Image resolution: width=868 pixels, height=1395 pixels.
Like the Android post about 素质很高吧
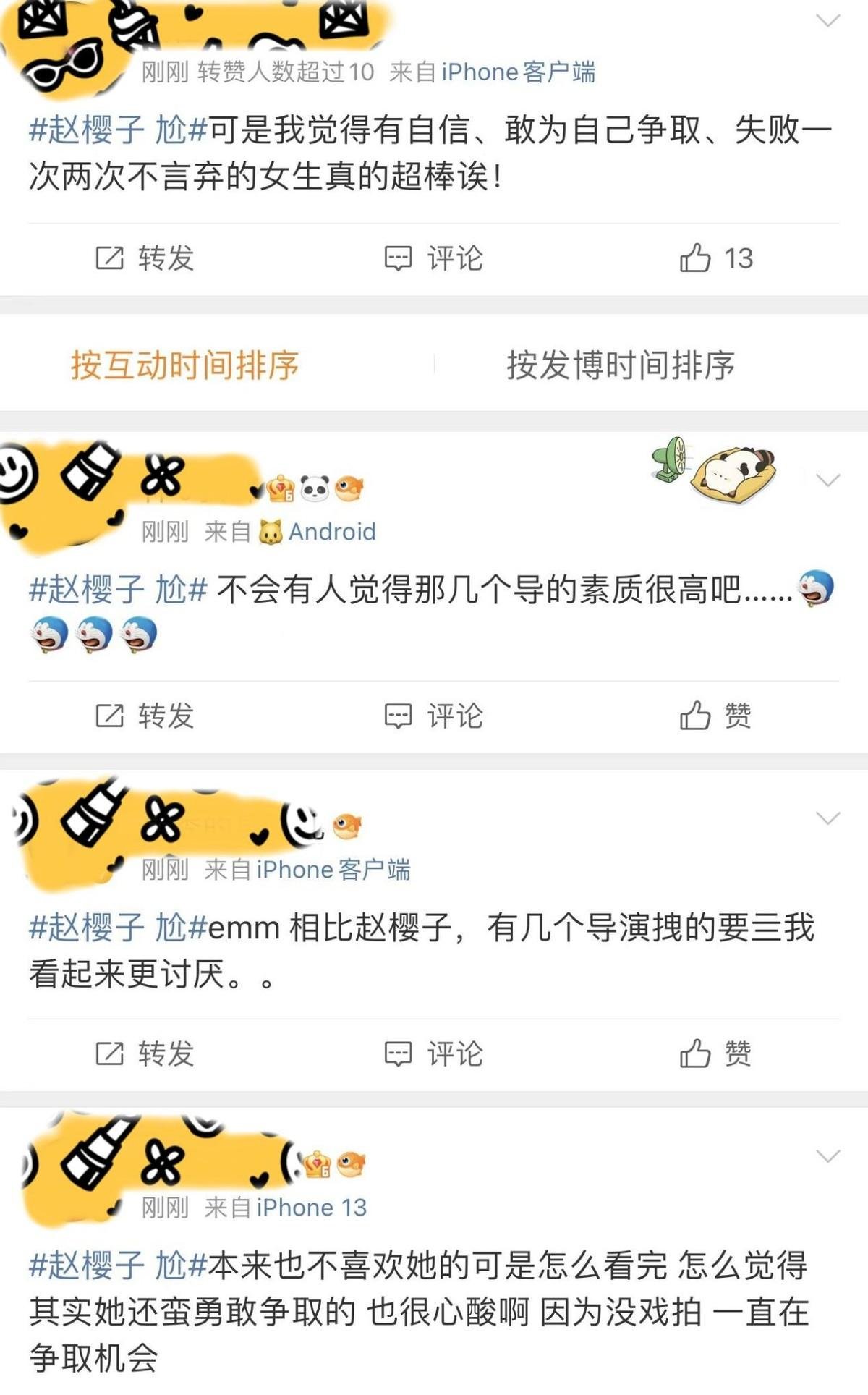point(715,716)
